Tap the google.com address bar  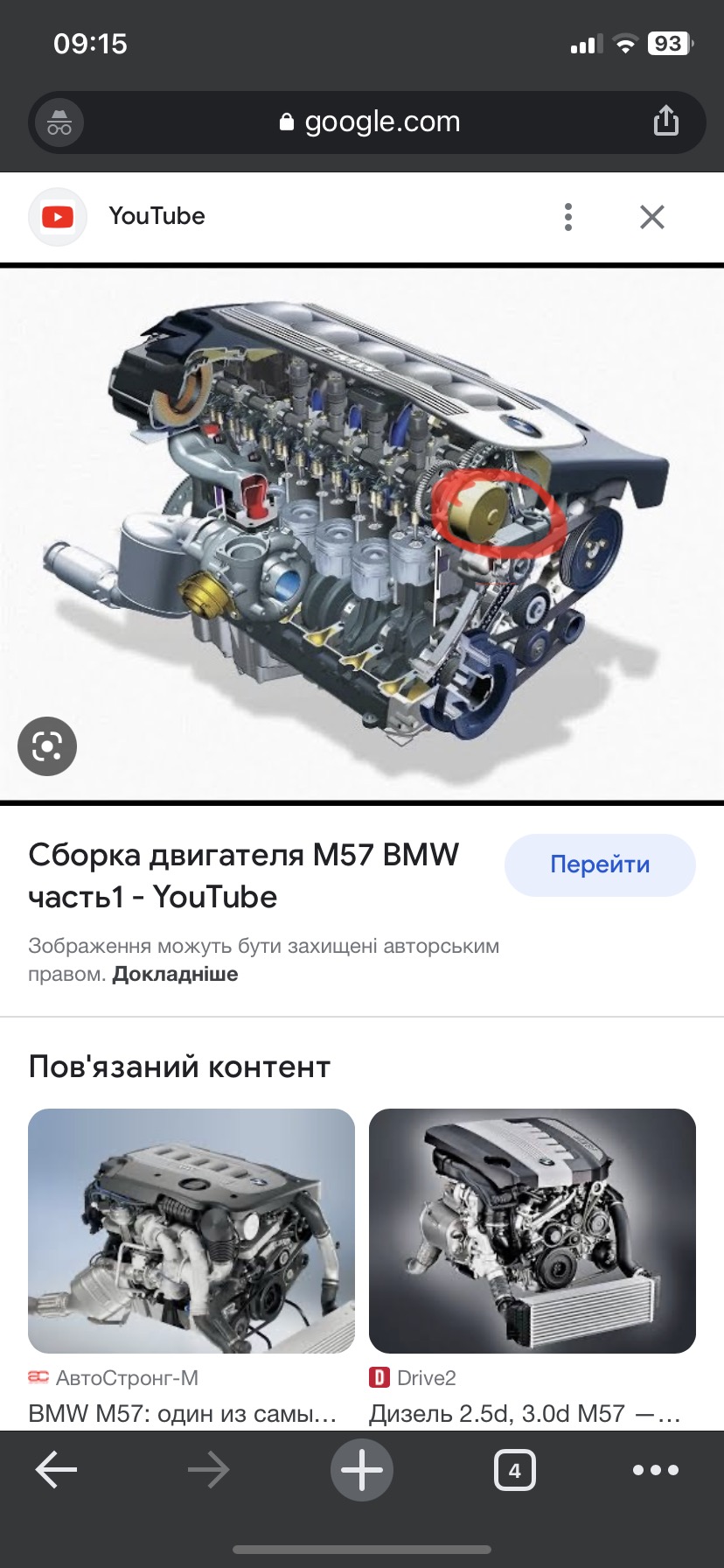(368, 122)
